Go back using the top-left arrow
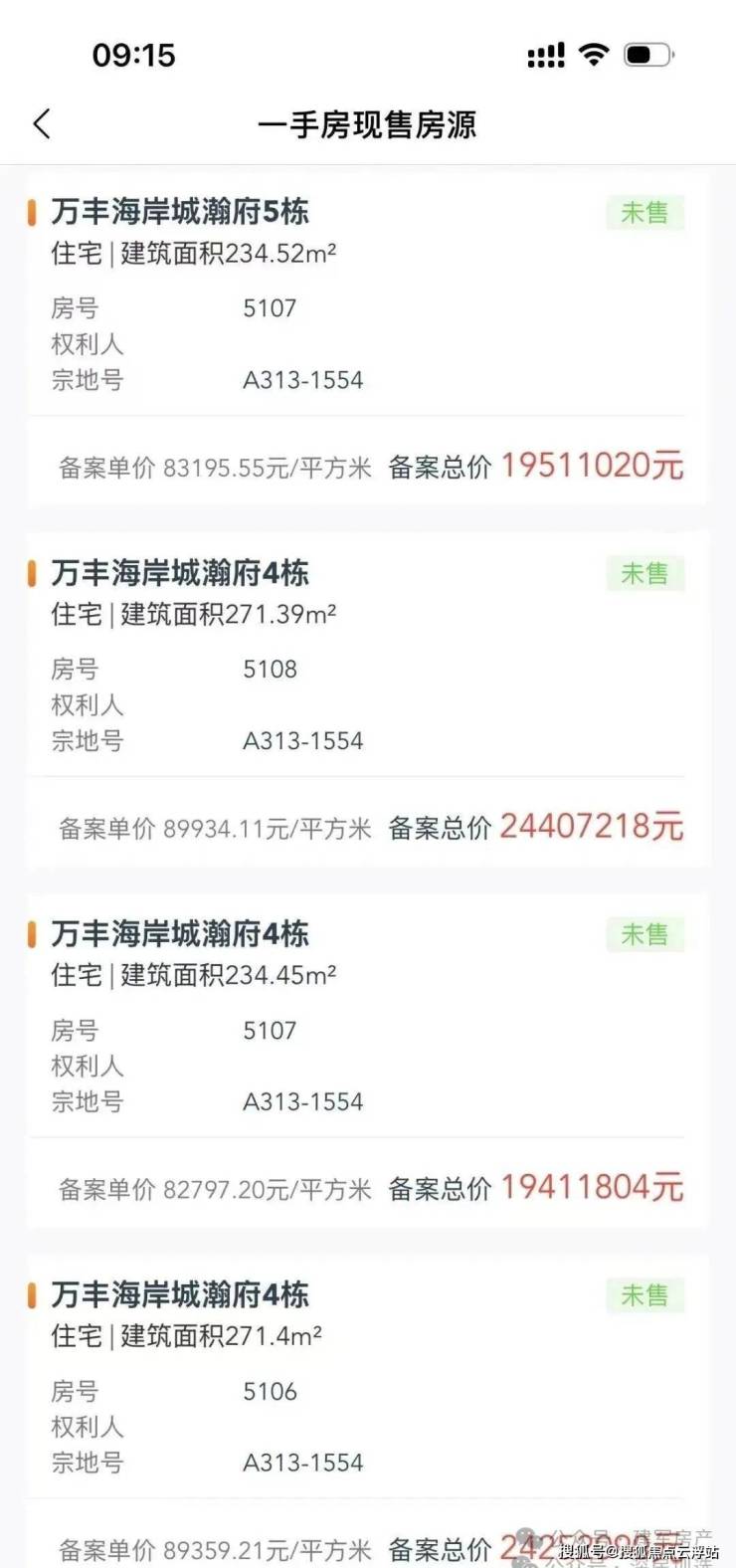The height and width of the screenshot is (1568, 736). [42, 124]
